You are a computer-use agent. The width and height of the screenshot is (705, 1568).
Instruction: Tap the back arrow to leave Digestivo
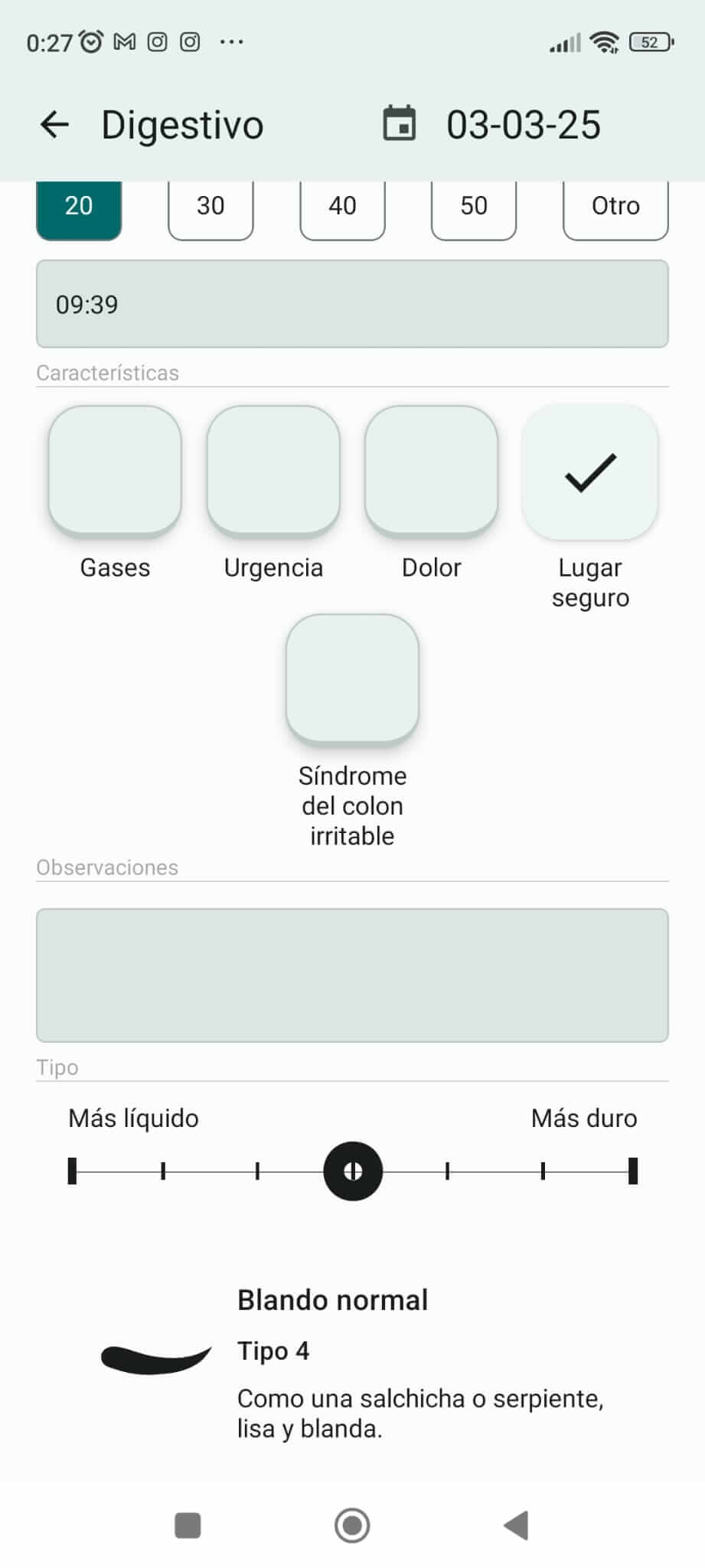[52, 124]
